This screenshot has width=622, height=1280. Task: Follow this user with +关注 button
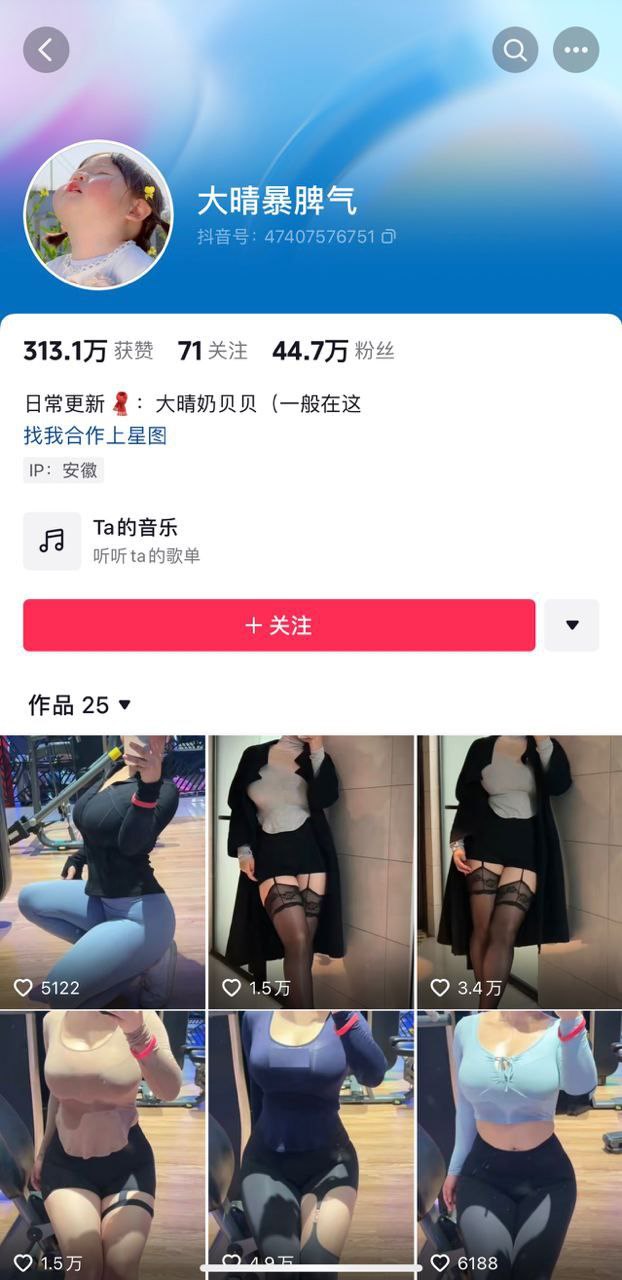[279, 625]
